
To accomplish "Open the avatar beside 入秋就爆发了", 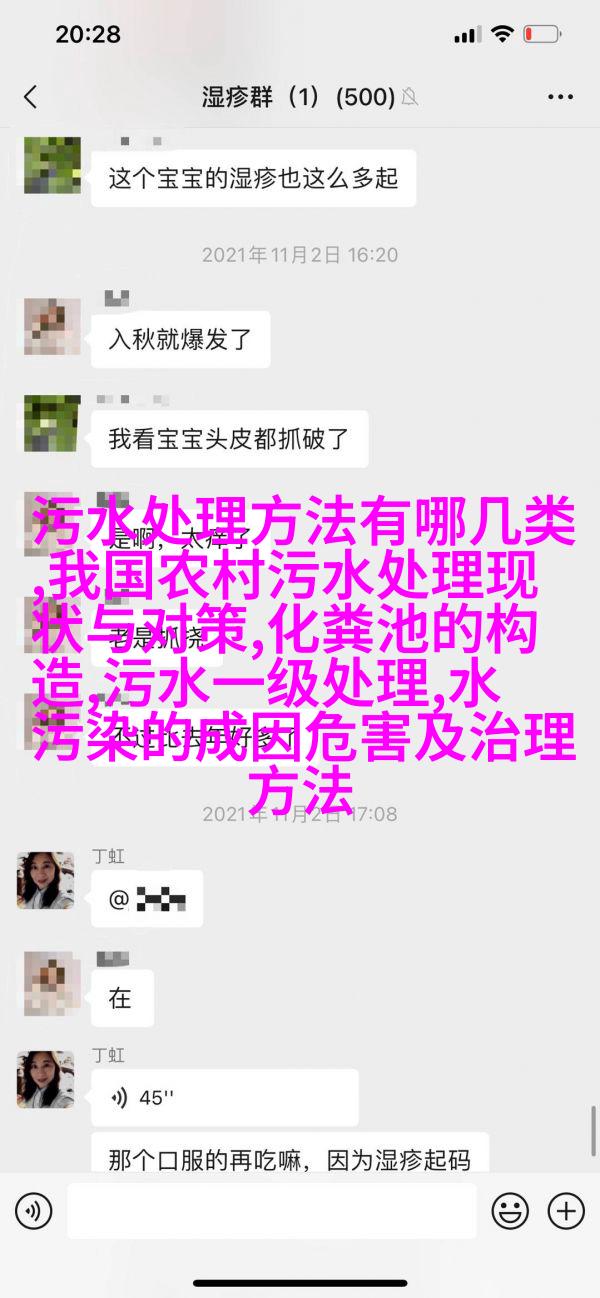I will pyautogui.click(x=46, y=320).
